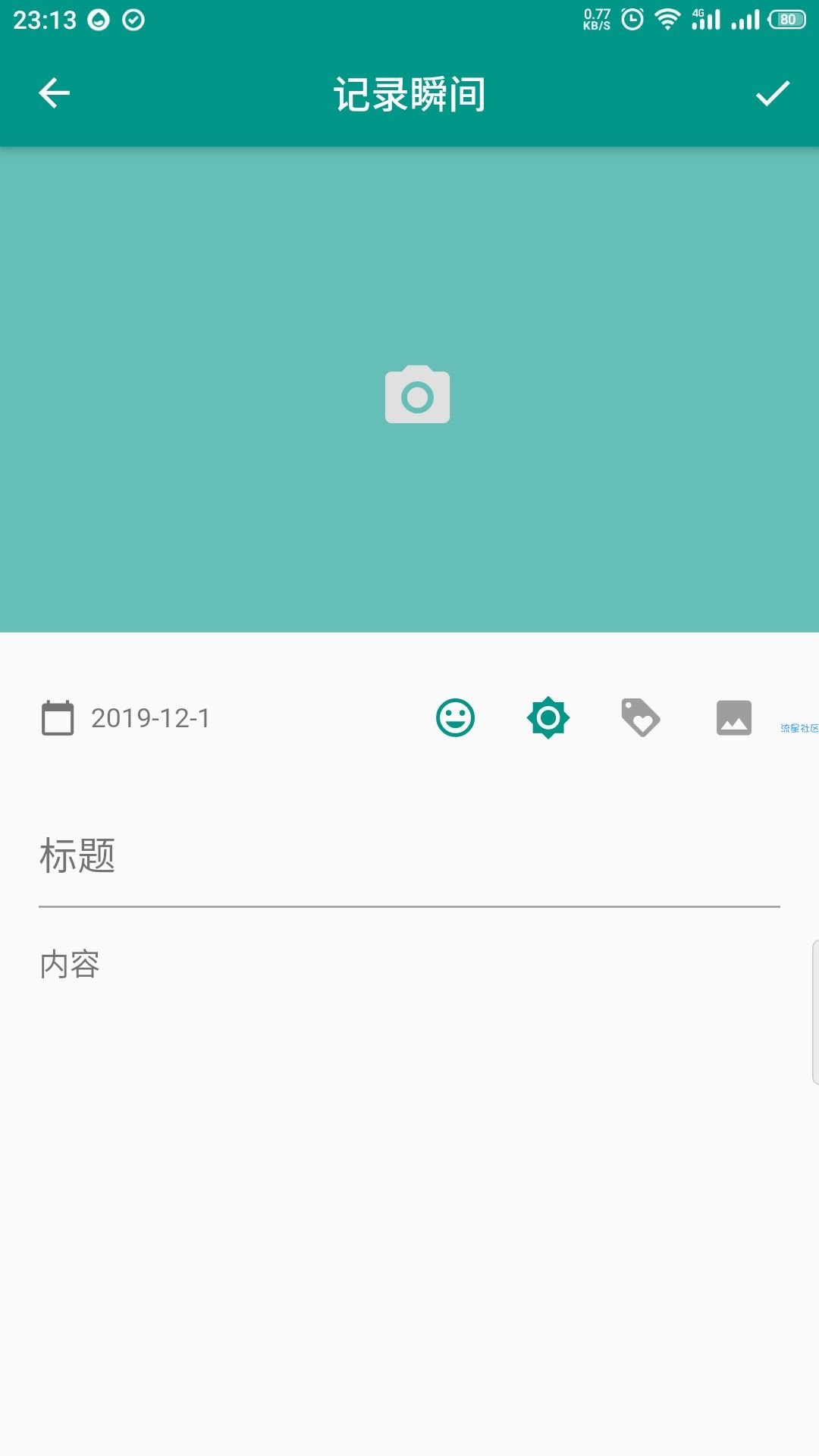
Task: Select the weather using the sun icon
Action: (x=548, y=717)
